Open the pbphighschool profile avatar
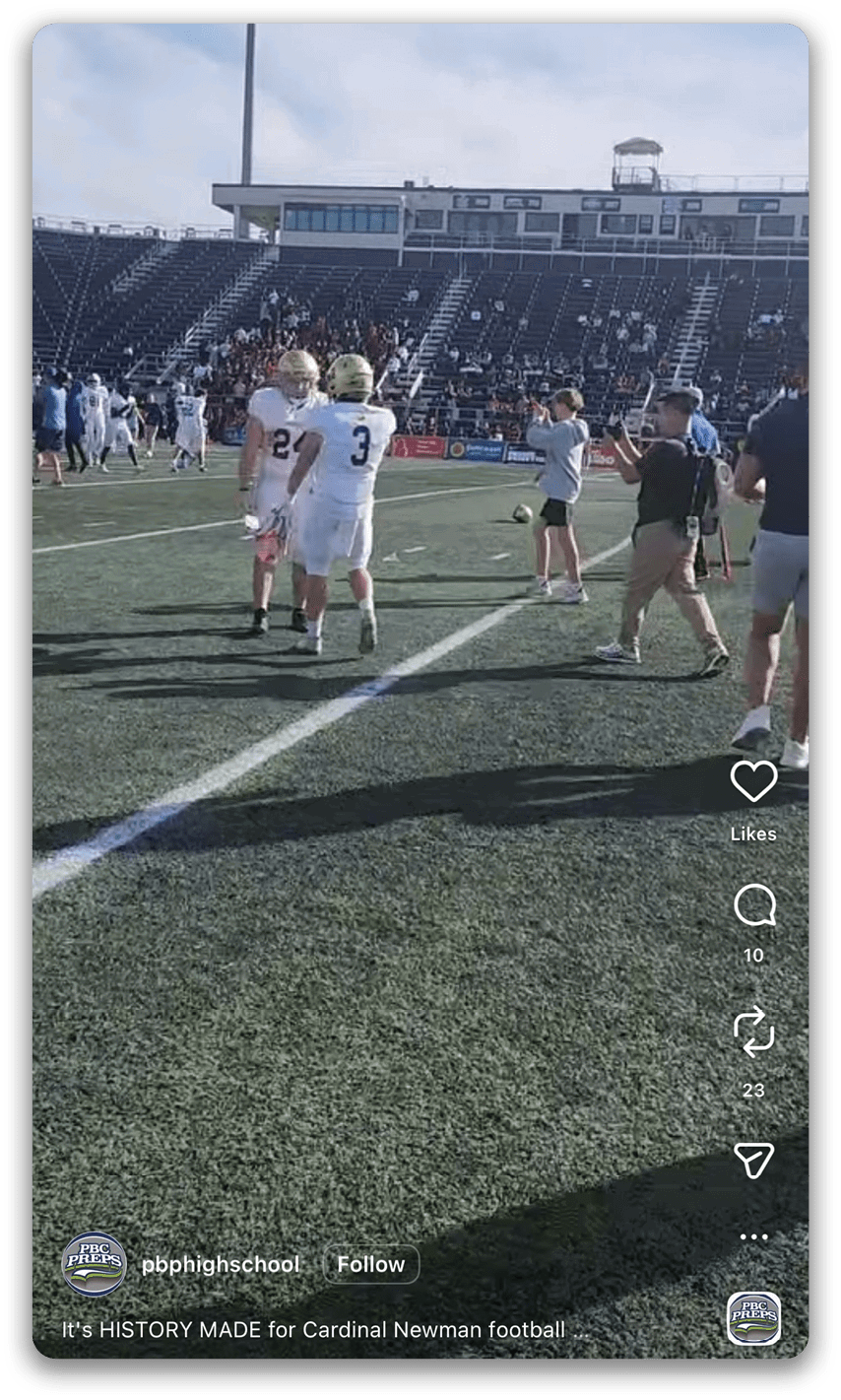841x1400 pixels. pos(95,1264)
